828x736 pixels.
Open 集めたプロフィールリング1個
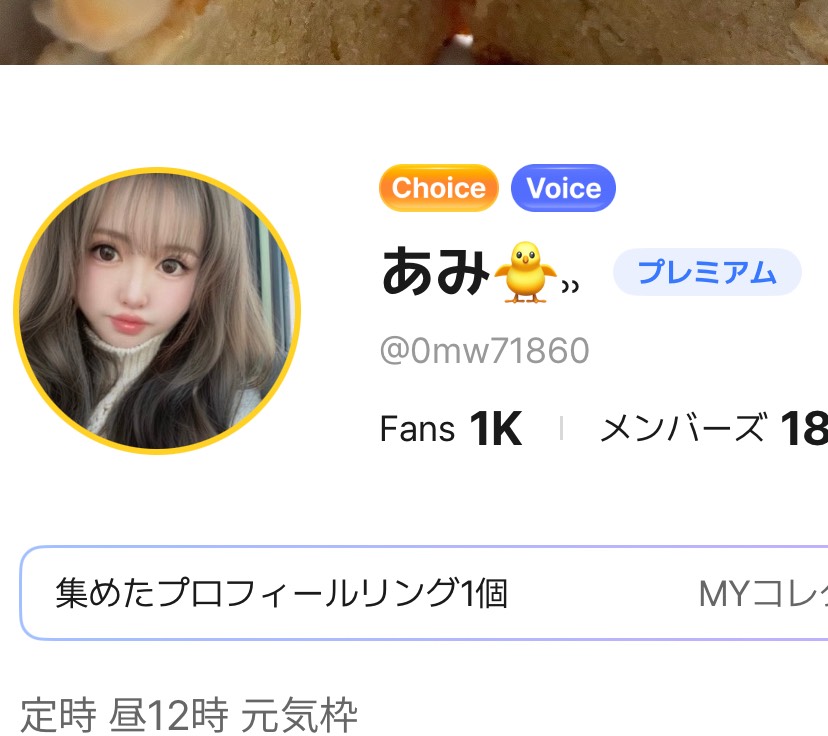(x=282, y=594)
